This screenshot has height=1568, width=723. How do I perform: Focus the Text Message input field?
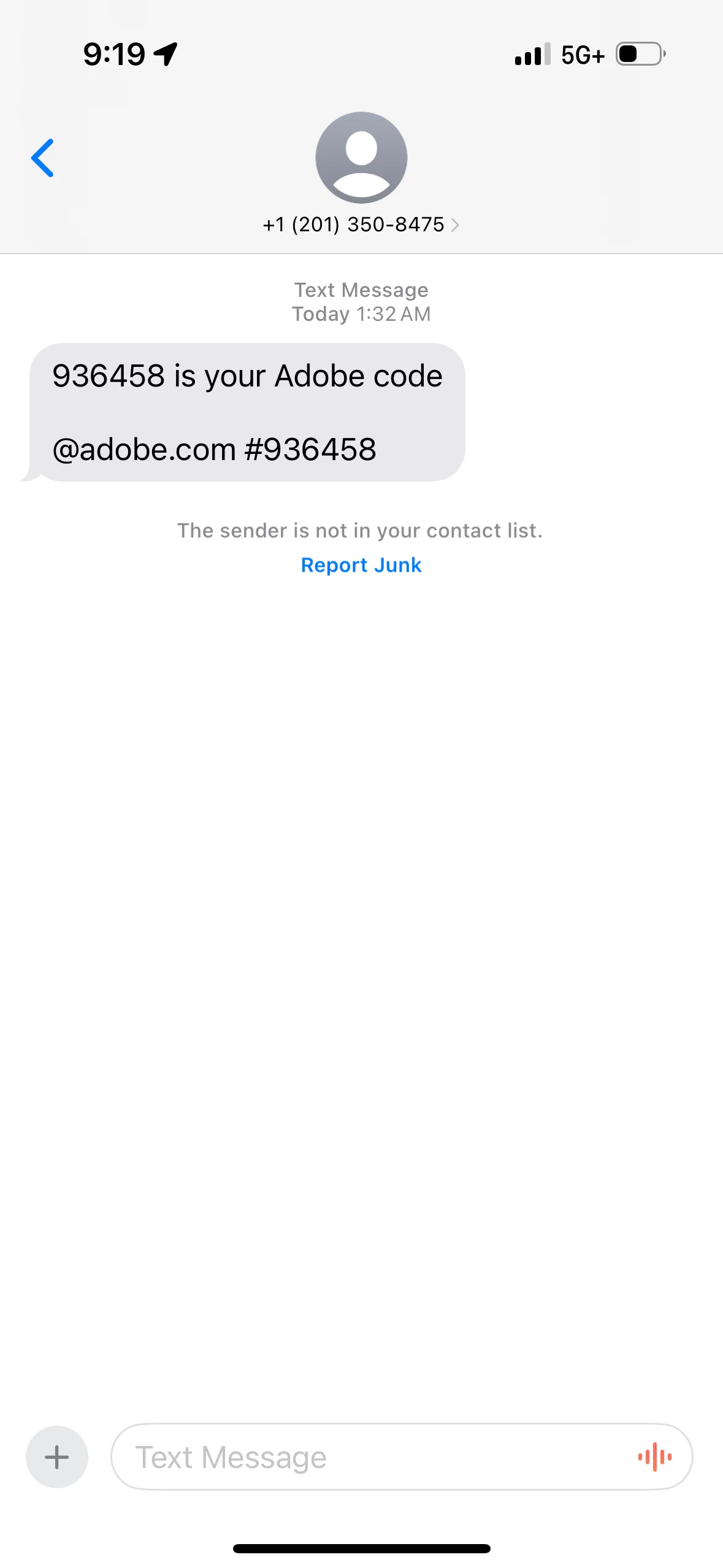tap(368, 1456)
